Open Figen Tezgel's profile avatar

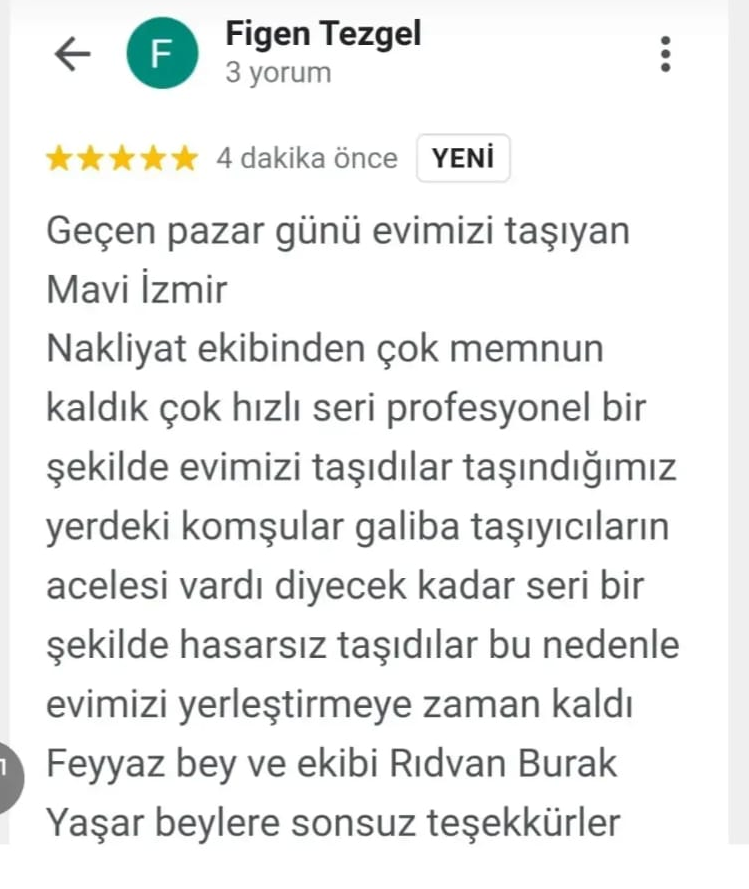160,56
